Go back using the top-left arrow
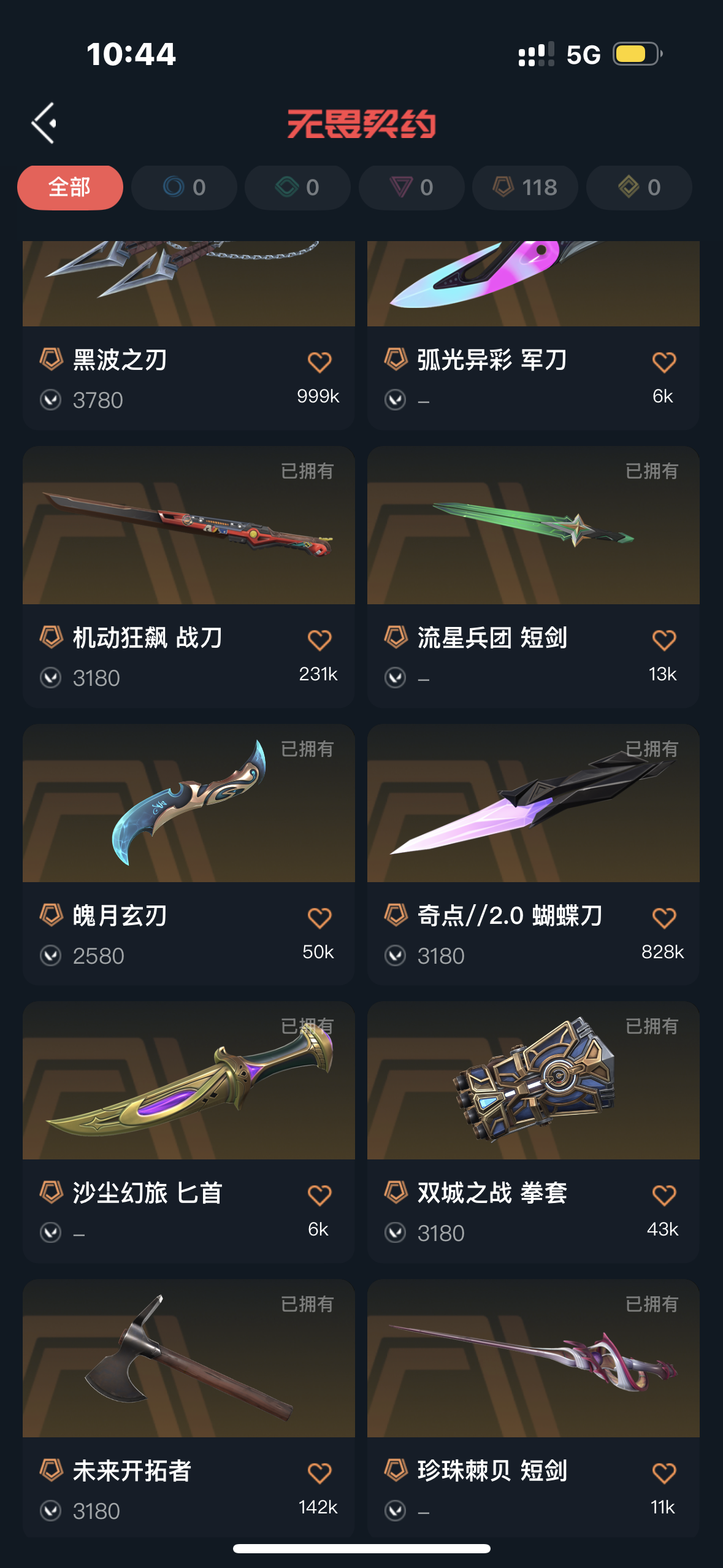 click(x=44, y=123)
